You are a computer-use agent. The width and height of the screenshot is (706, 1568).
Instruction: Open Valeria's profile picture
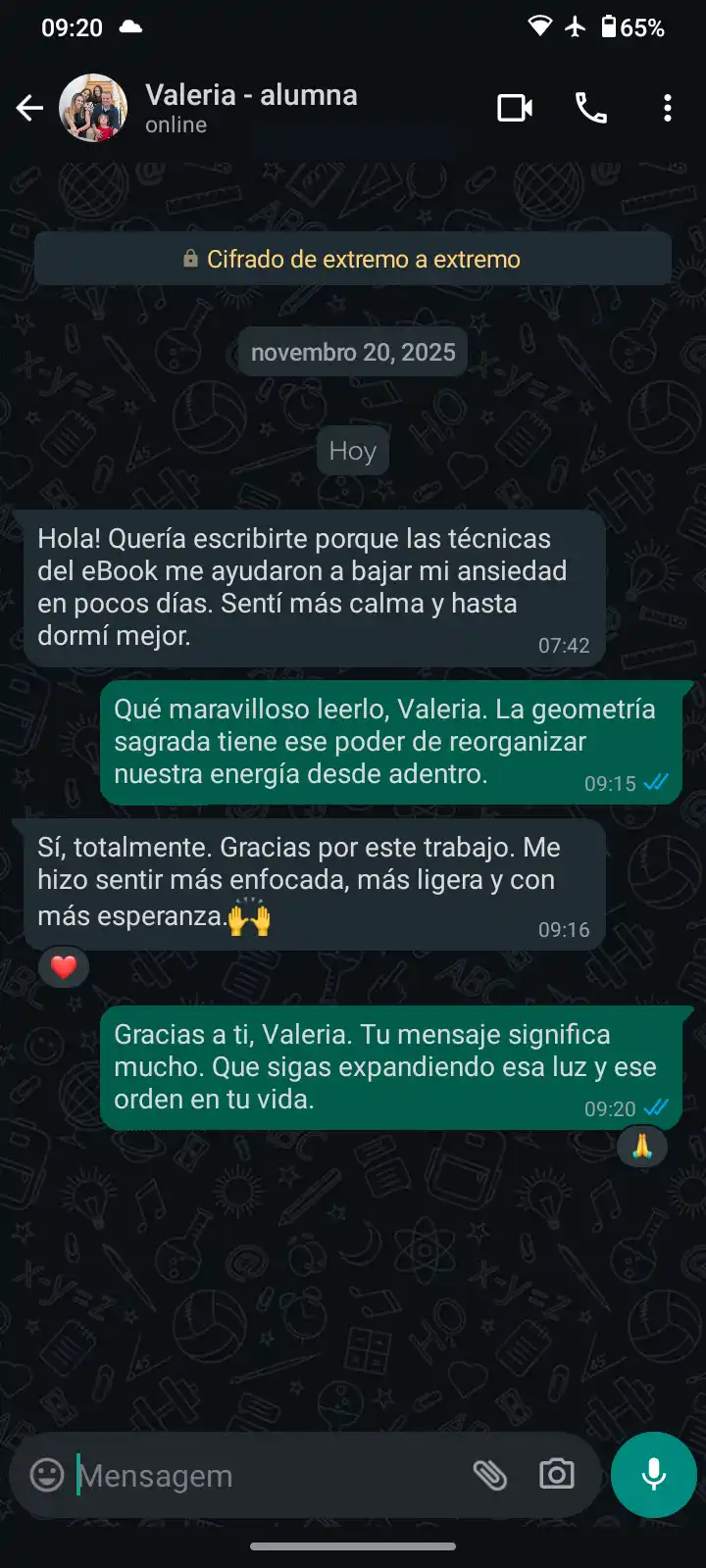93,108
